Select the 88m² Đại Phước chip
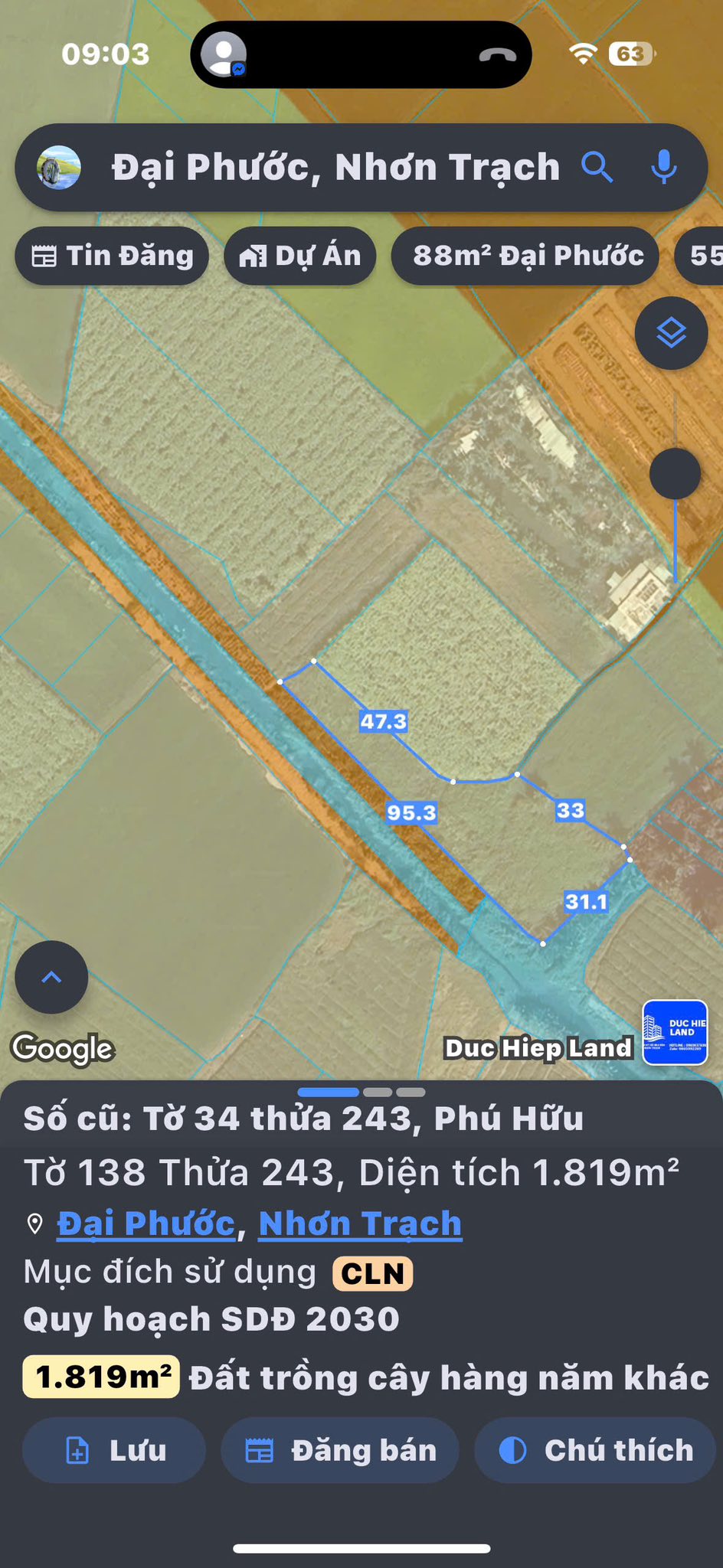Viewport: 723px width, 1568px height. (525, 256)
